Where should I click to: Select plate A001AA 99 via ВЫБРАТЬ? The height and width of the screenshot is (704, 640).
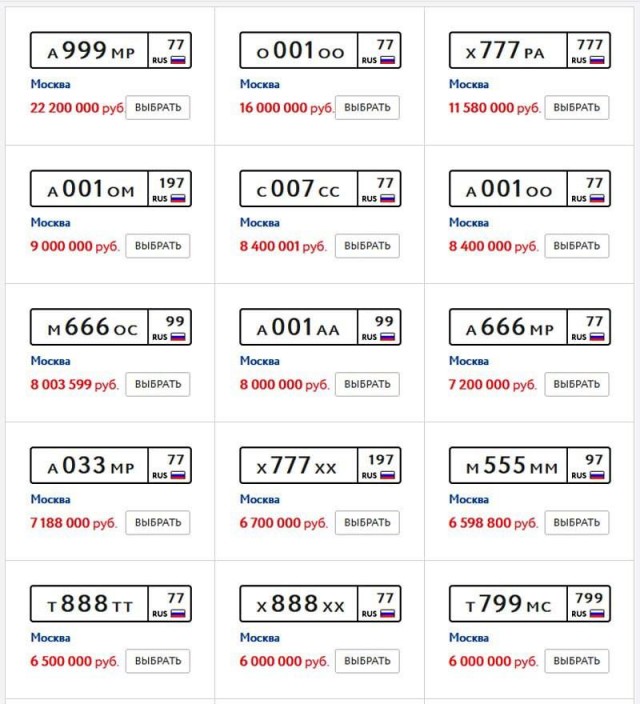[x=367, y=384]
